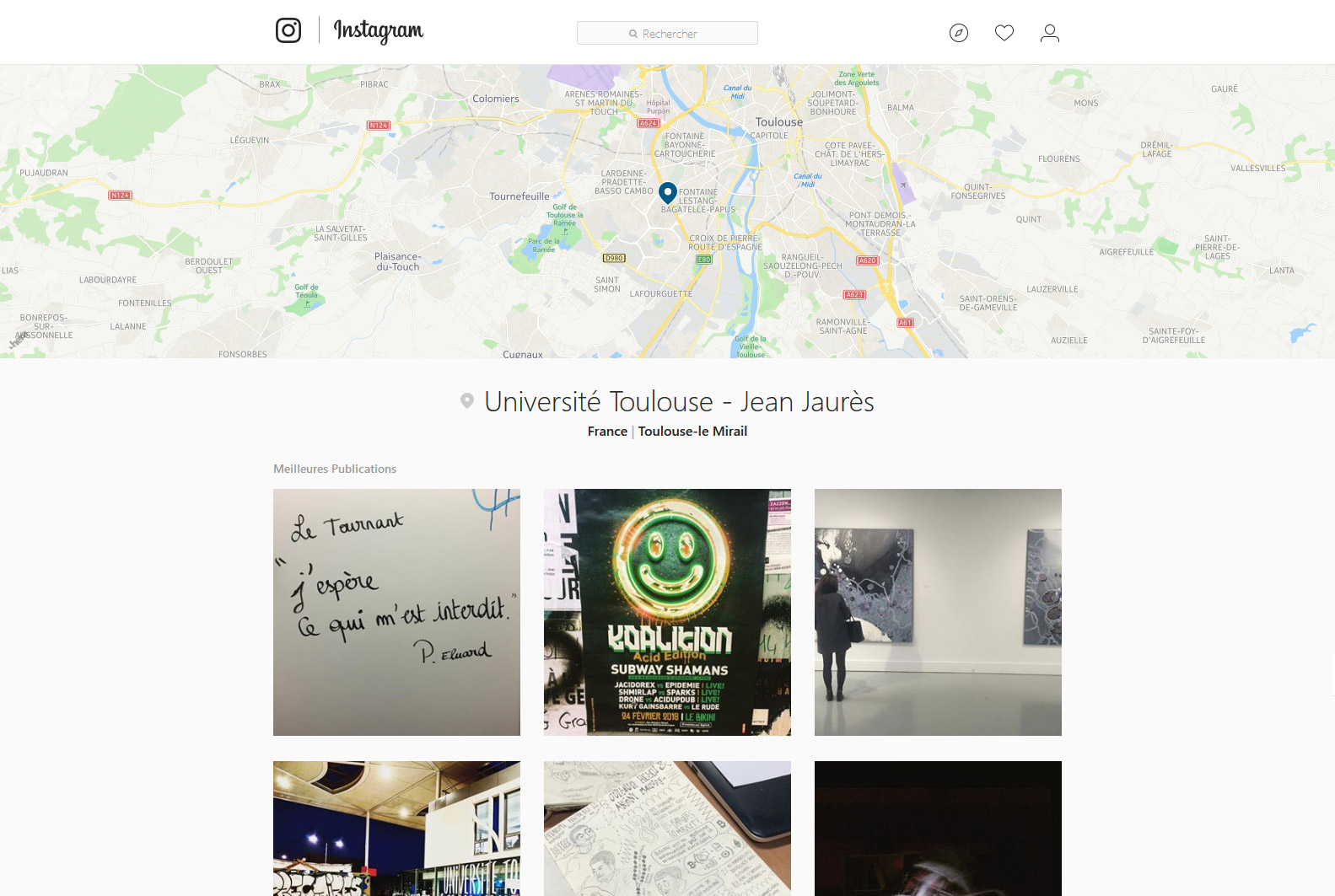Open the profile icon
This screenshot has width=1335, height=896.
coord(1049,33)
